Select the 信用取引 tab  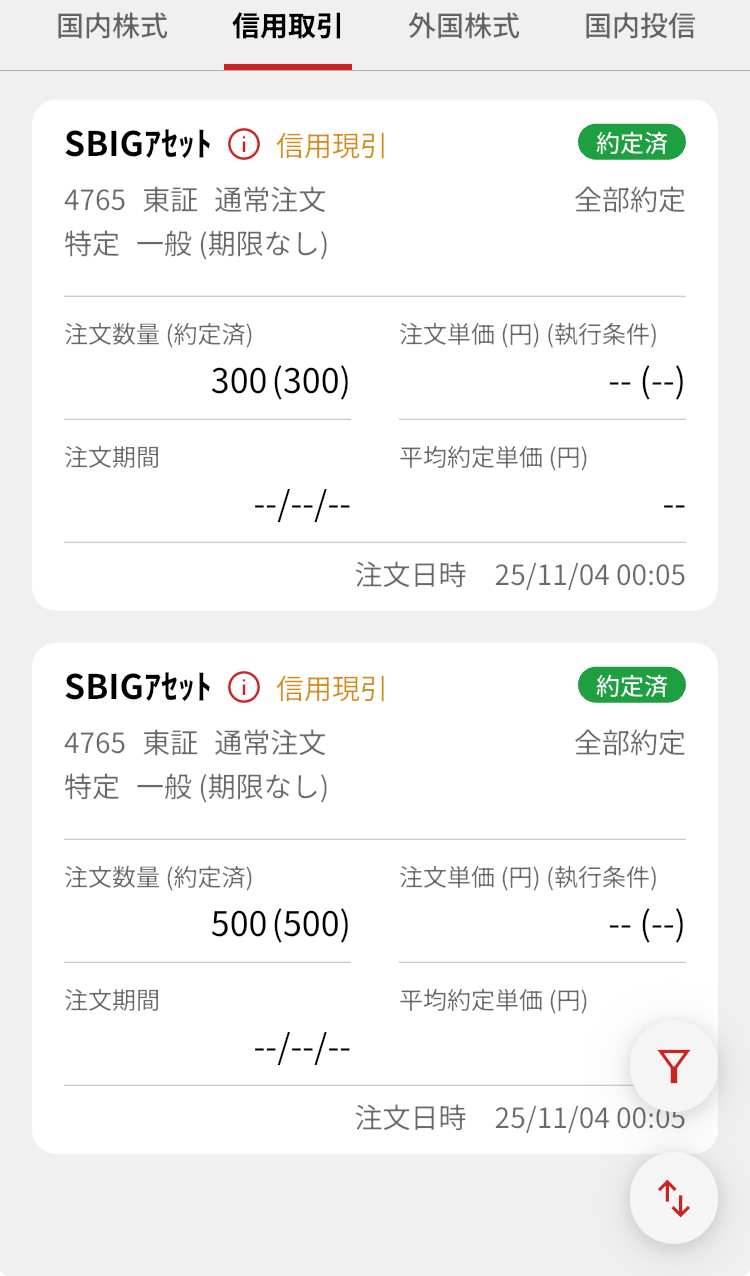point(287,27)
